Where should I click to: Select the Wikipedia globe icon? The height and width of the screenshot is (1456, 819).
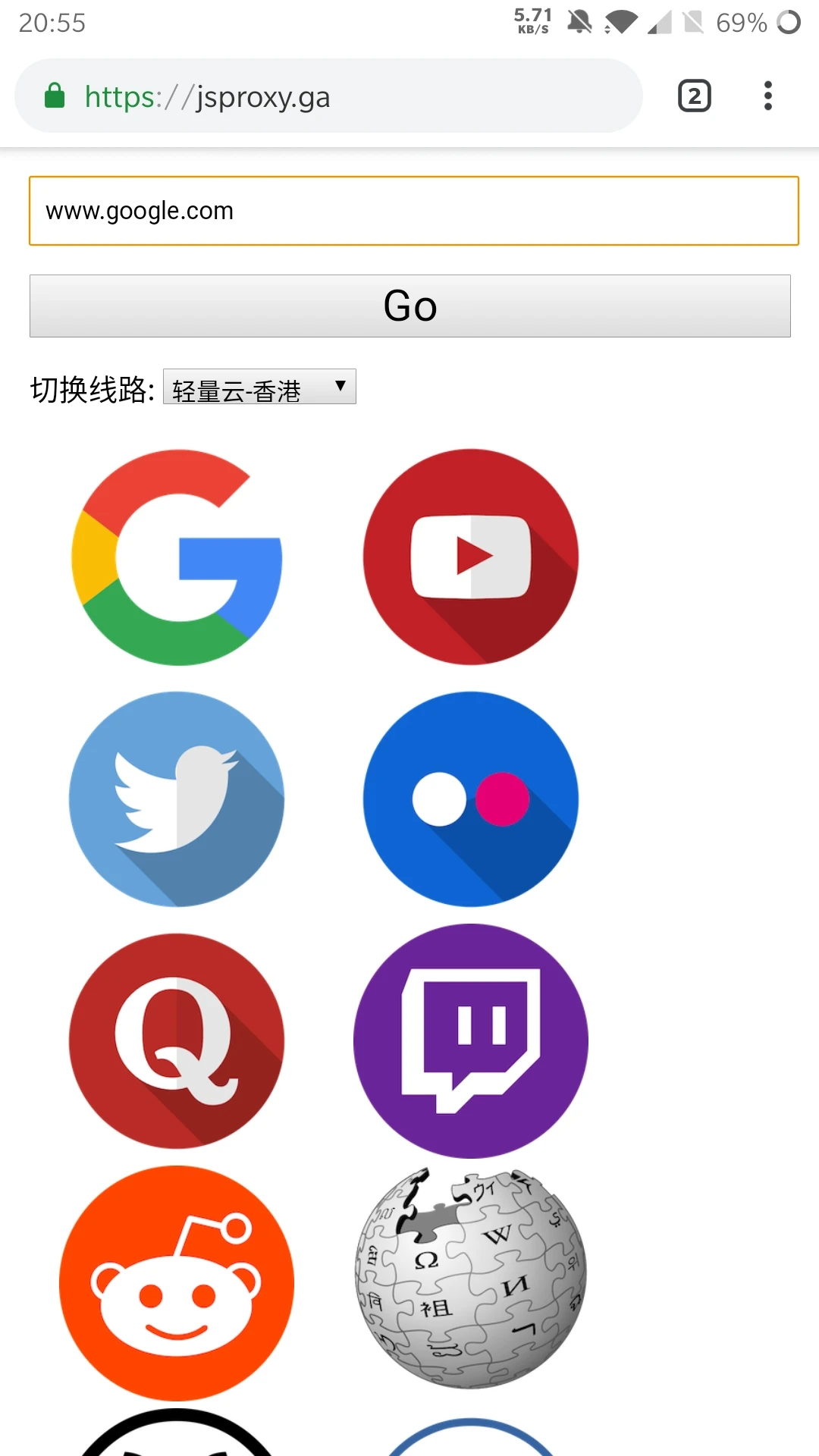pos(471,1279)
